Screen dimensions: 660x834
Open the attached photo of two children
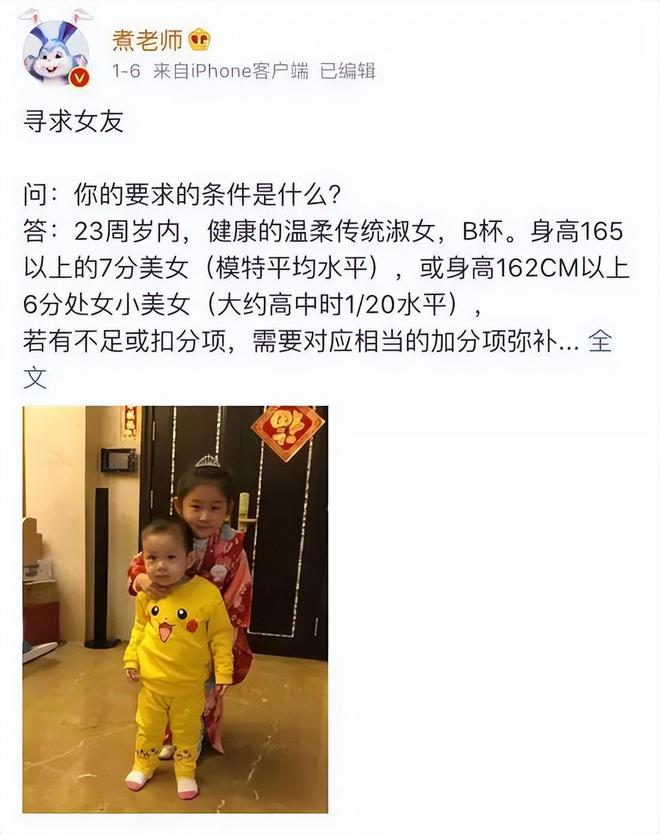[x=175, y=608]
